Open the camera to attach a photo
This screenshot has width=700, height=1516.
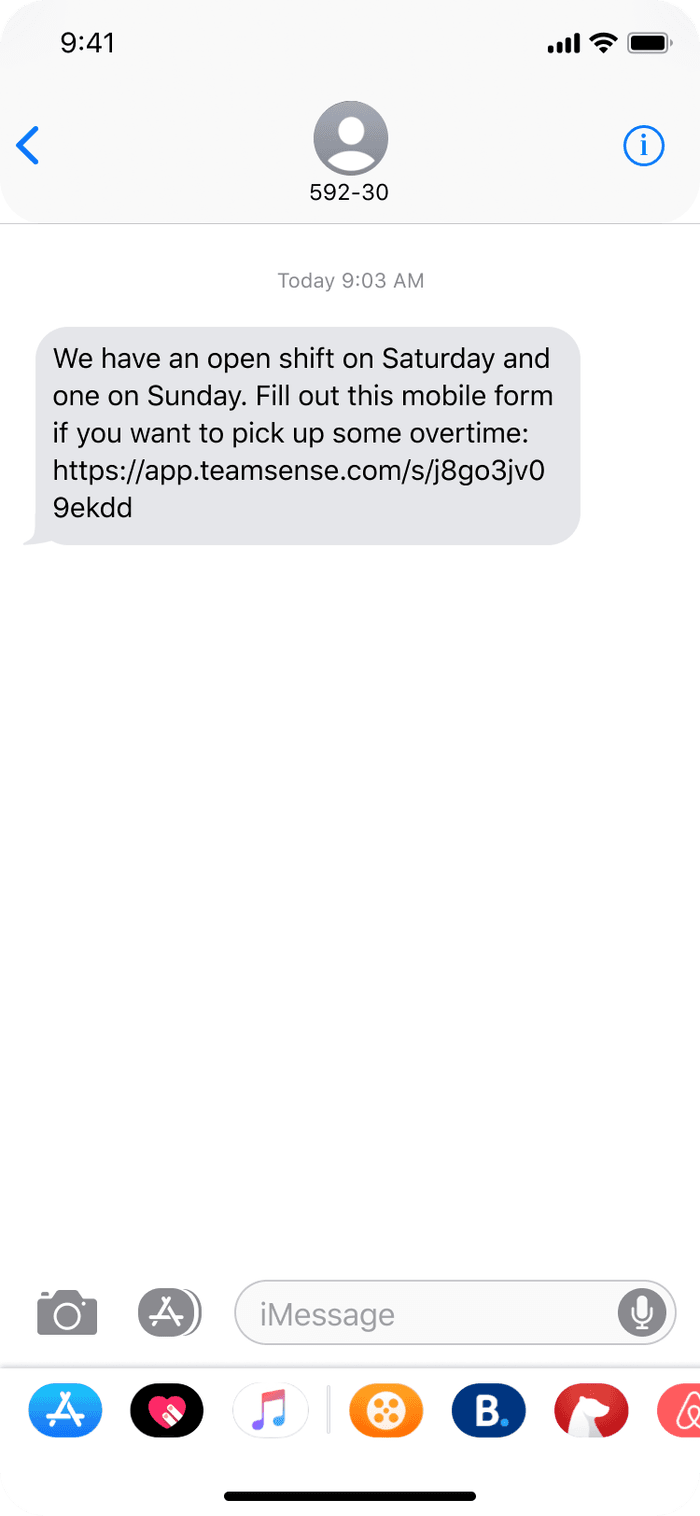67,1312
